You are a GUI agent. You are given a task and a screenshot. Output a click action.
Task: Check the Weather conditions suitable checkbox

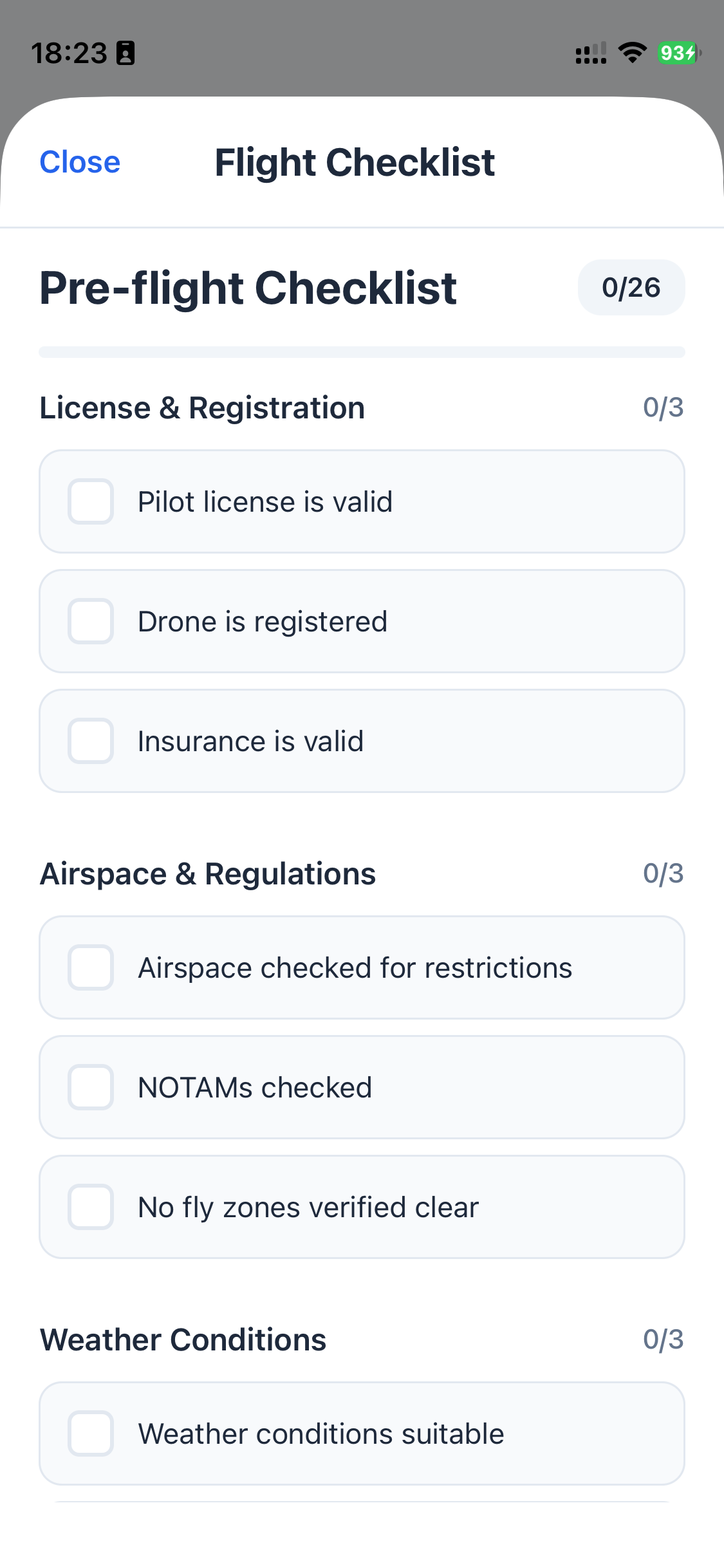click(x=90, y=1434)
